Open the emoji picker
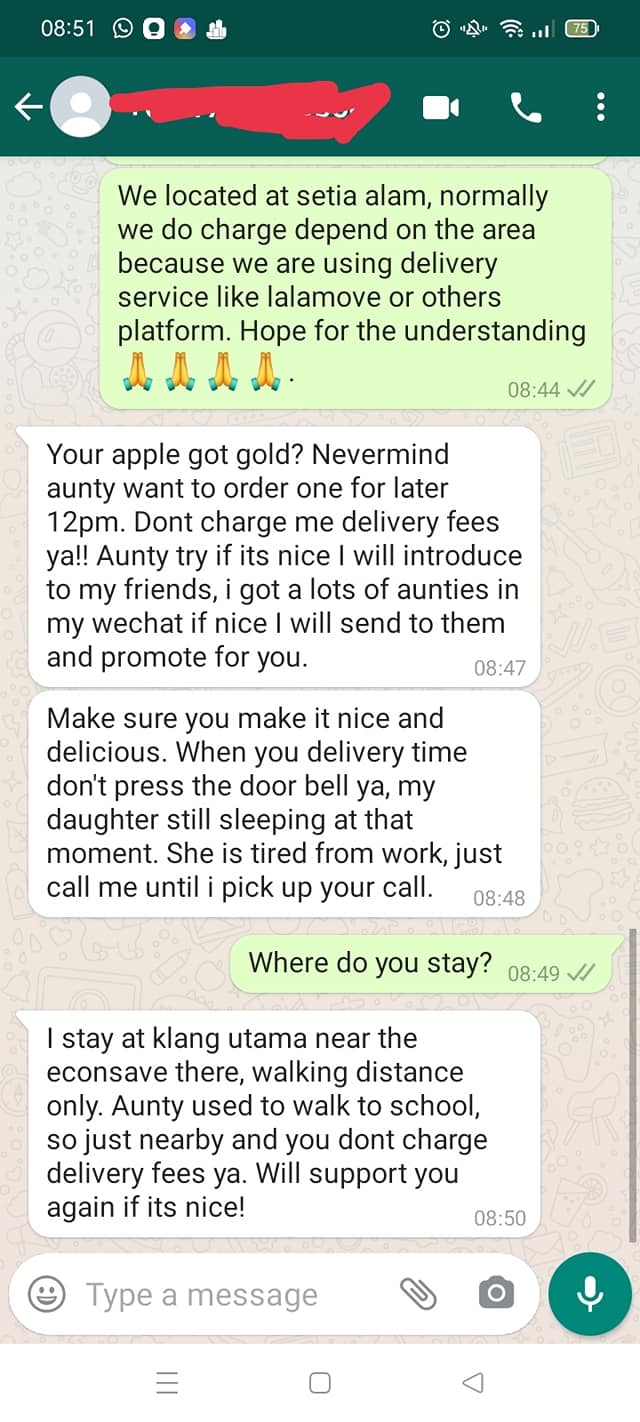640x1422 pixels. 46,1294
